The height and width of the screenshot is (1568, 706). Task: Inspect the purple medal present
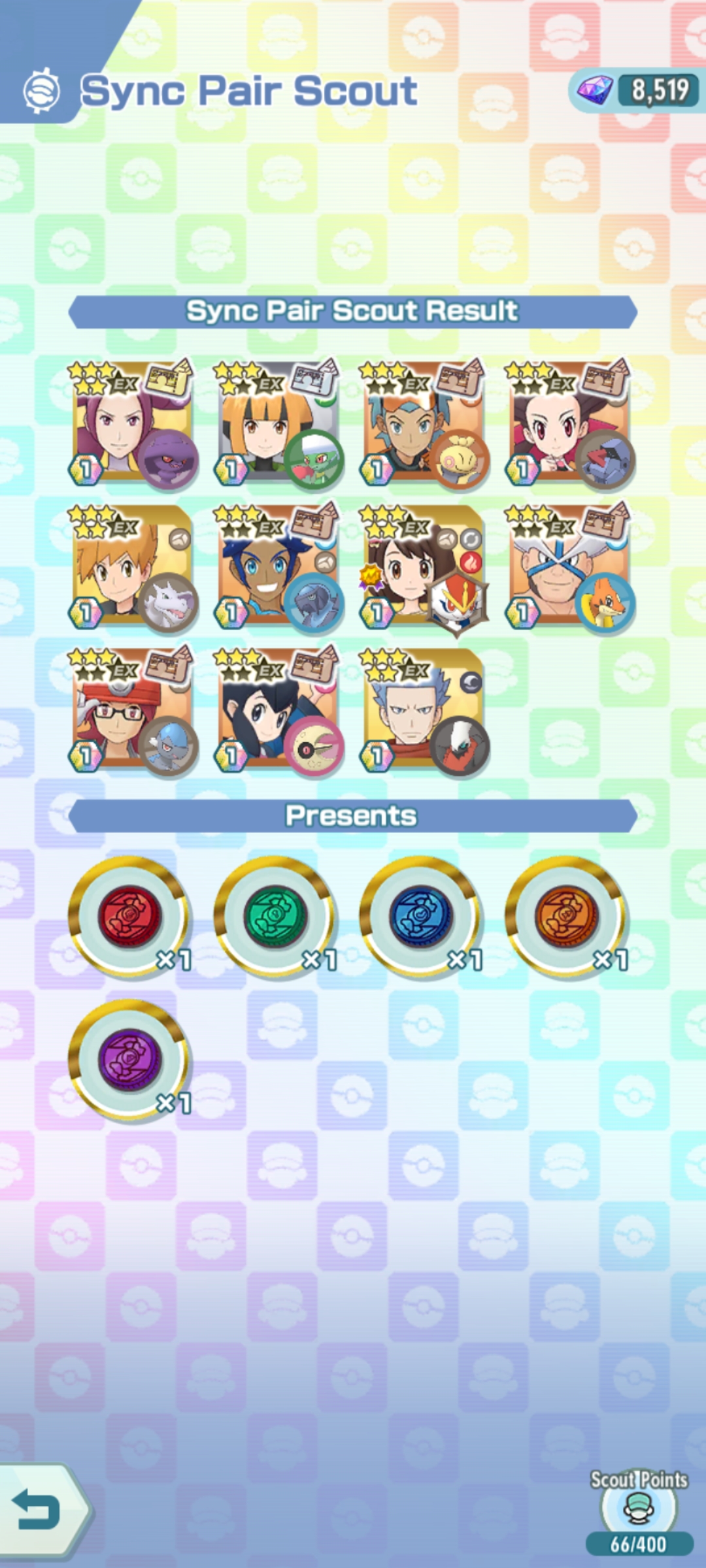point(129,1059)
